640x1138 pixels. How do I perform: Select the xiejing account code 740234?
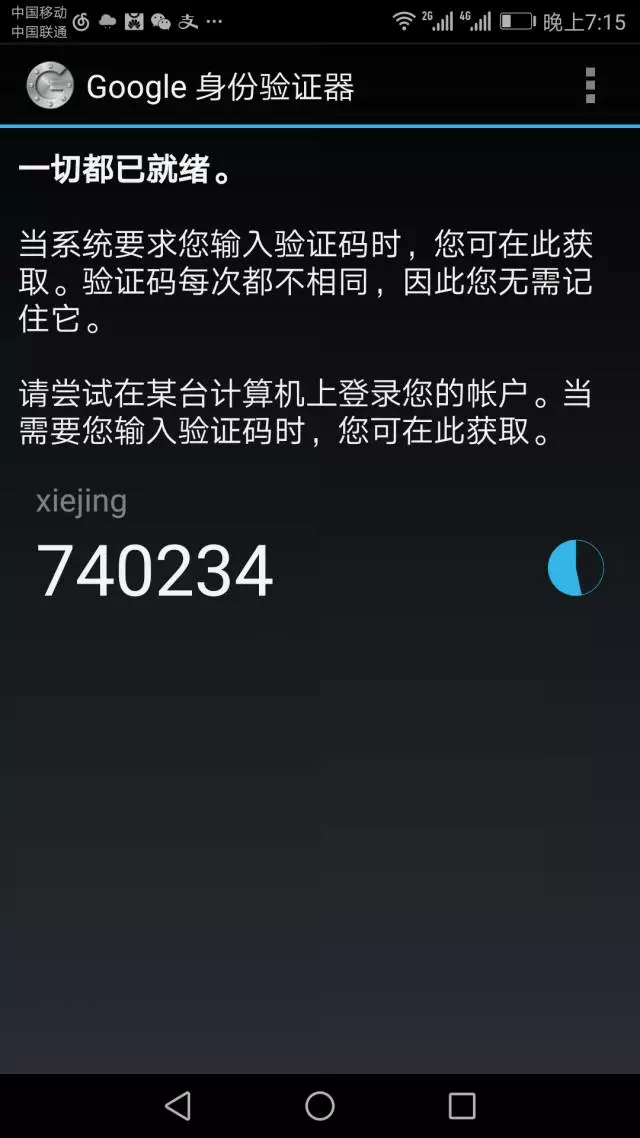pos(155,570)
